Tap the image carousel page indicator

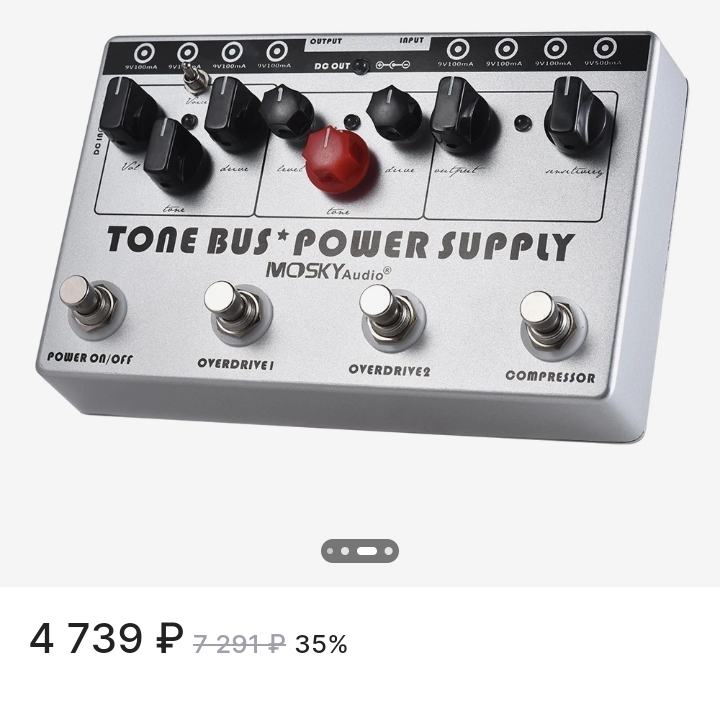pos(360,551)
